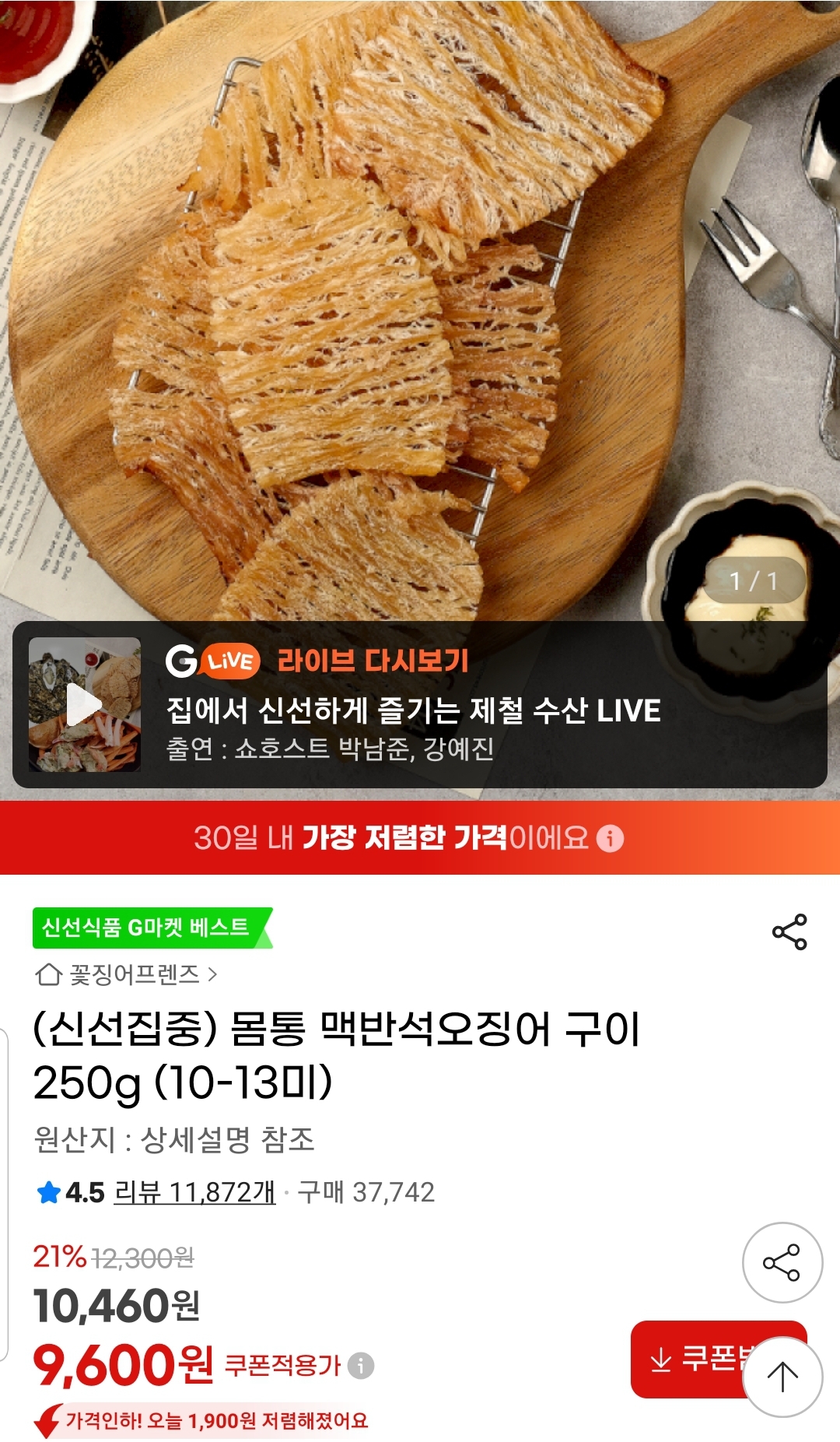
Task: Open the 리뷰 11,872개 reviews link
Action: point(194,1192)
